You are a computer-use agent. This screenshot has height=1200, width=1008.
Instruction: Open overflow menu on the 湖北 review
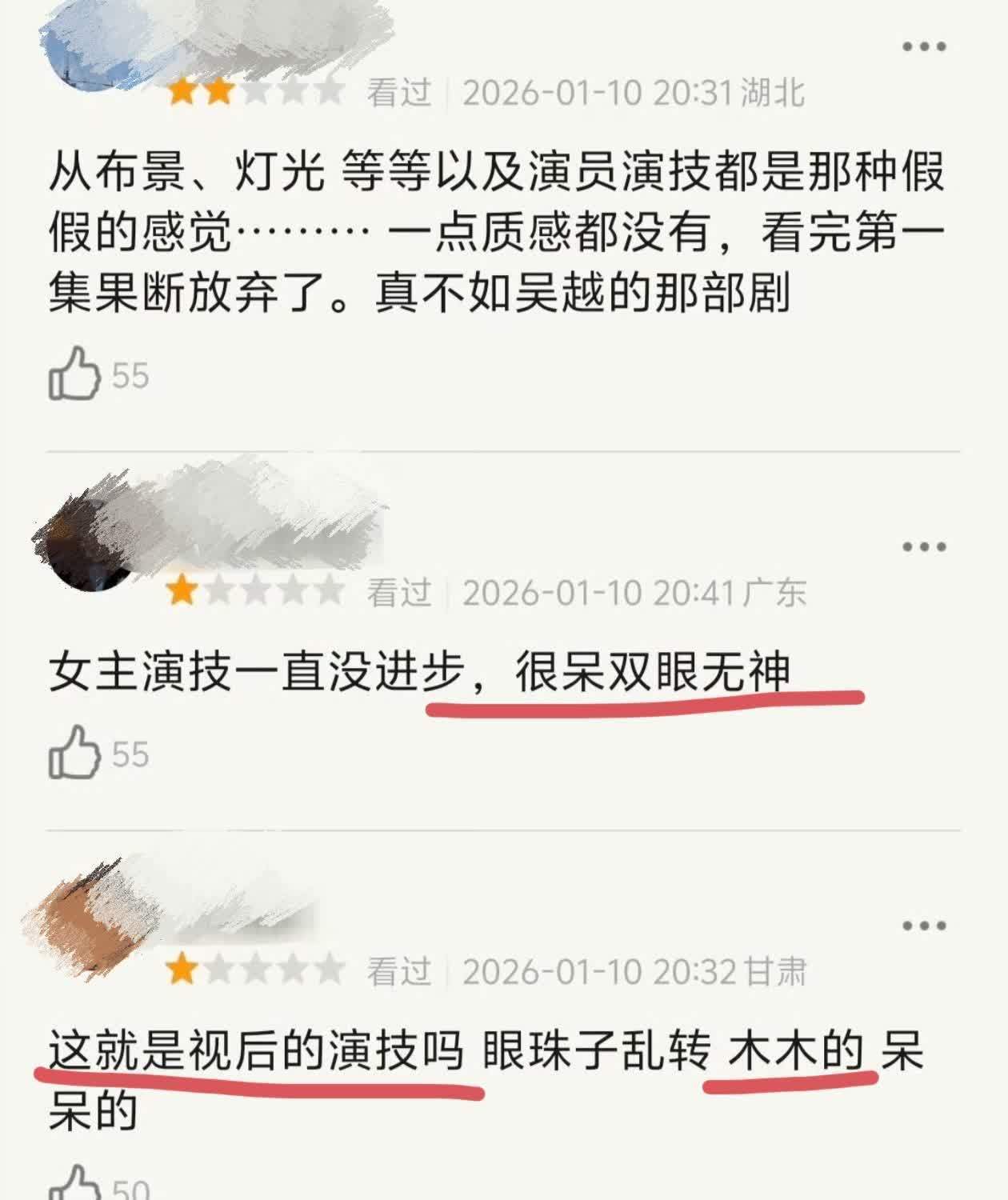924,46
